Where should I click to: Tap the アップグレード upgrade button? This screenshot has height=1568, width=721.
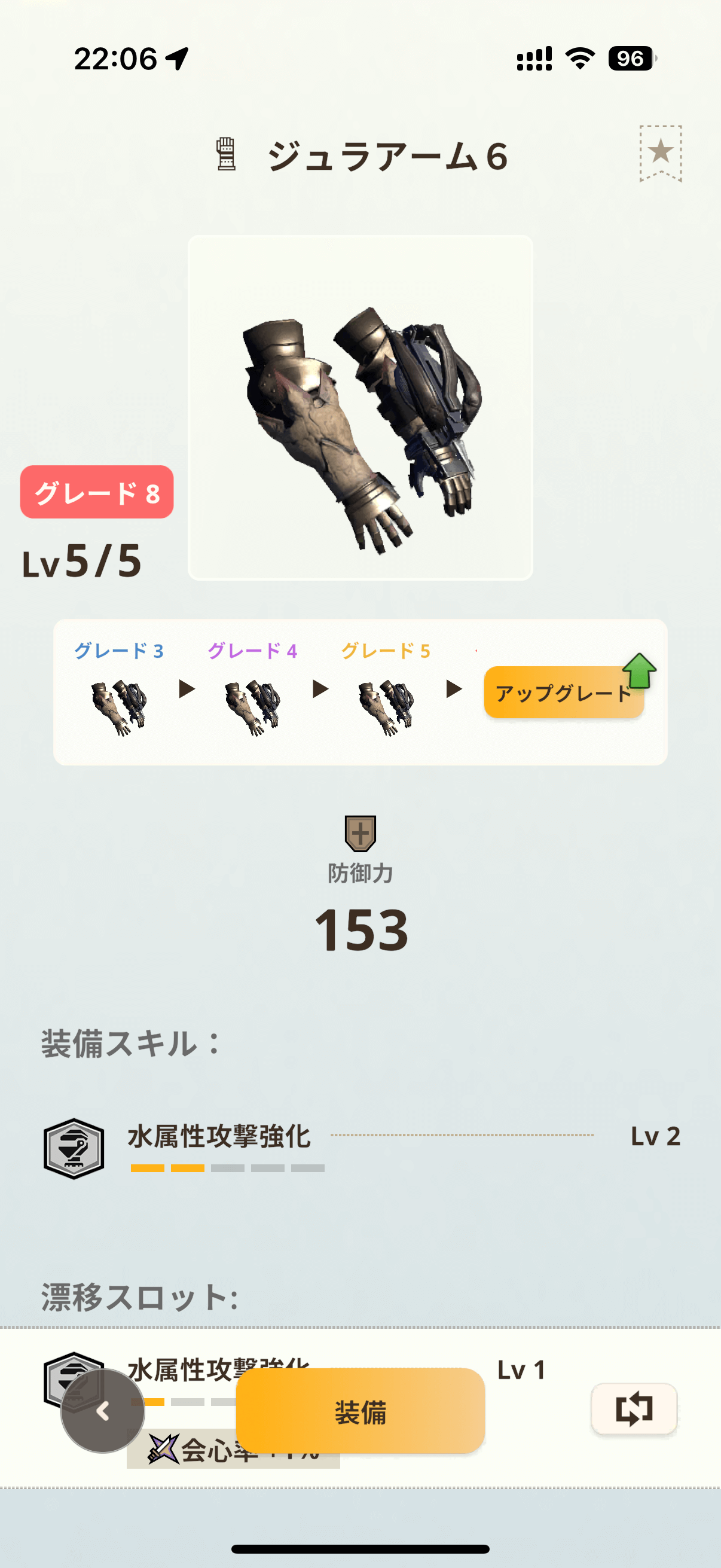point(564,692)
